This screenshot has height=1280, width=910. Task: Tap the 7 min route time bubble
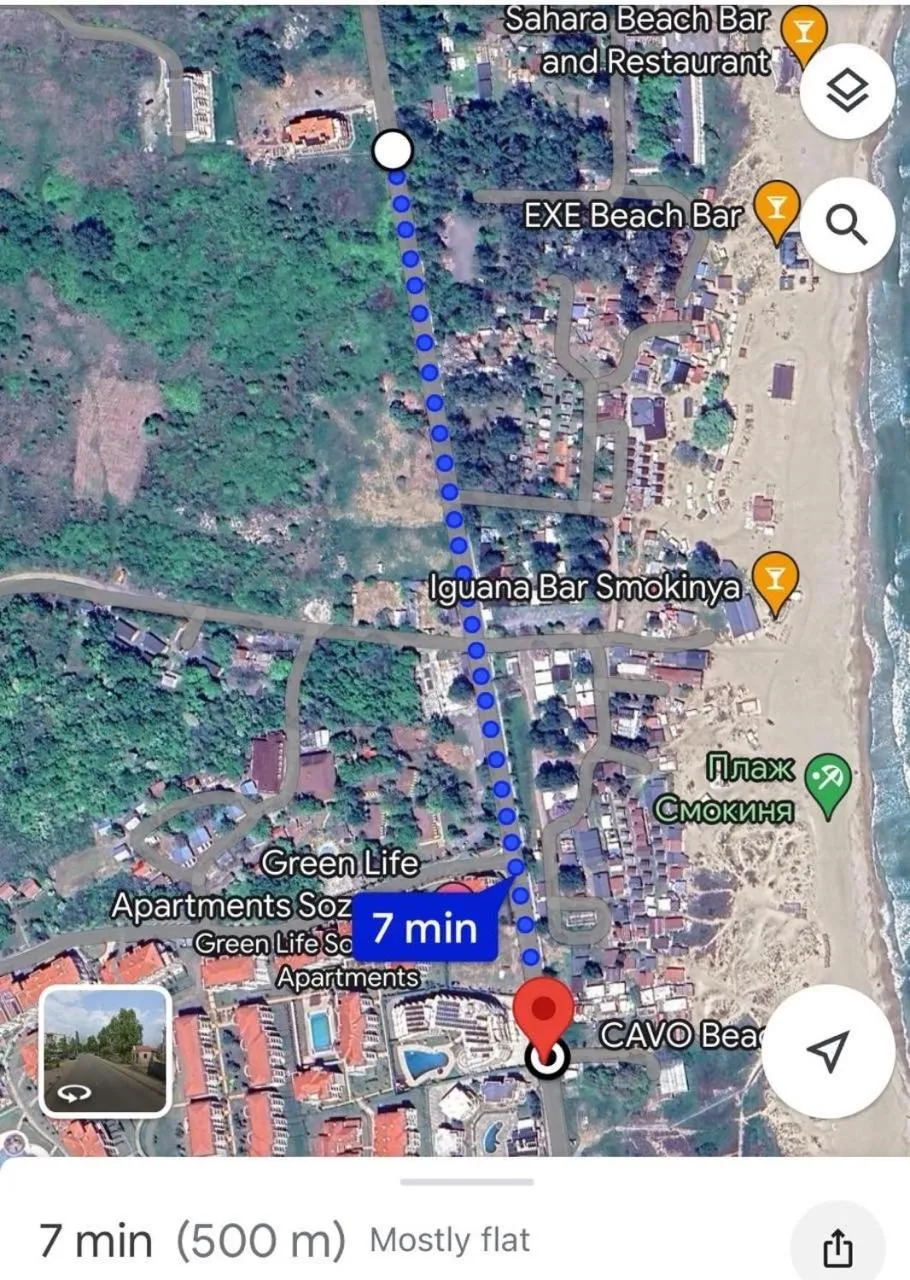point(426,928)
